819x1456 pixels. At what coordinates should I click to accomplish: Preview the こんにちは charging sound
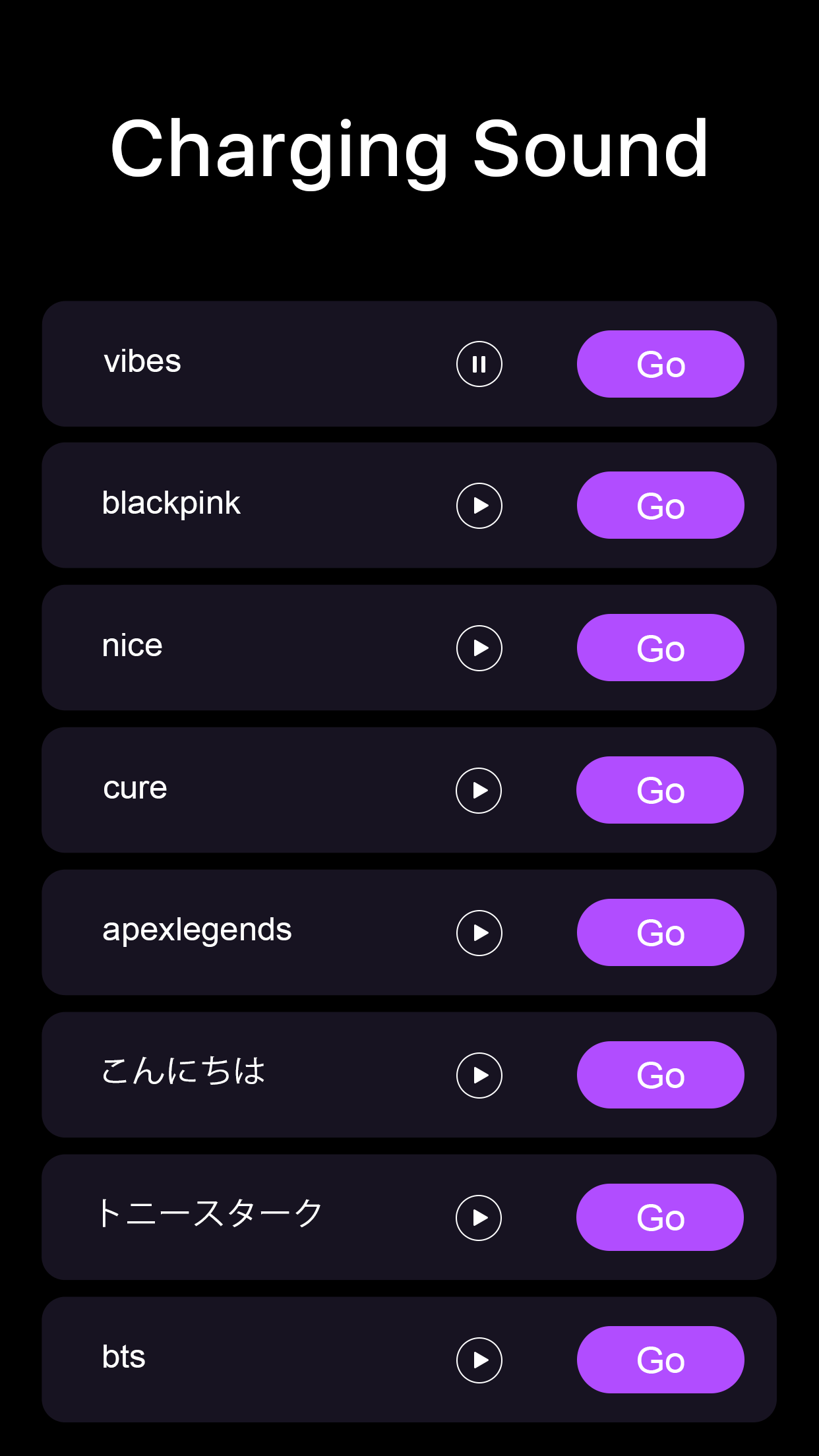pyautogui.click(x=479, y=1075)
